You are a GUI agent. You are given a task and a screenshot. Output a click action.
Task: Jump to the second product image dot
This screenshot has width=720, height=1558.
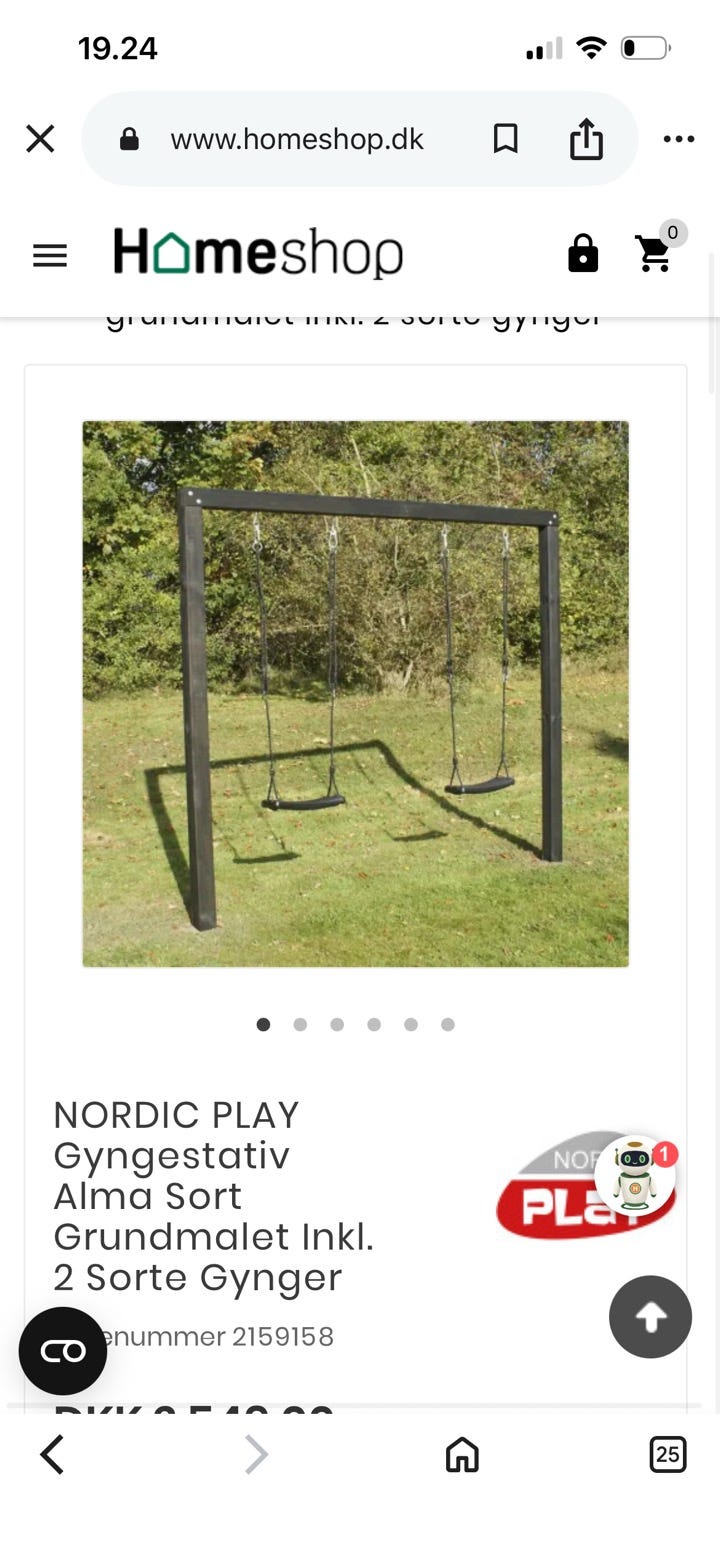pyautogui.click(x=300, y=1024)
